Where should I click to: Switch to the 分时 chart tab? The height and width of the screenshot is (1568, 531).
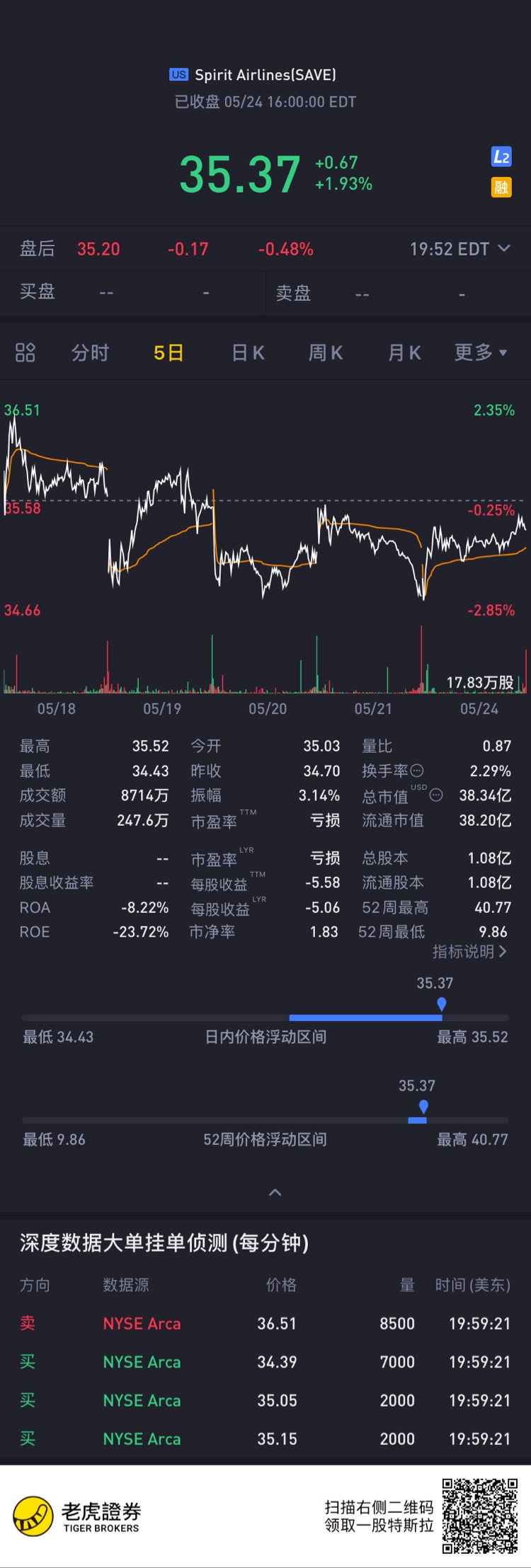pyautogui.click(x=90, y=352)
